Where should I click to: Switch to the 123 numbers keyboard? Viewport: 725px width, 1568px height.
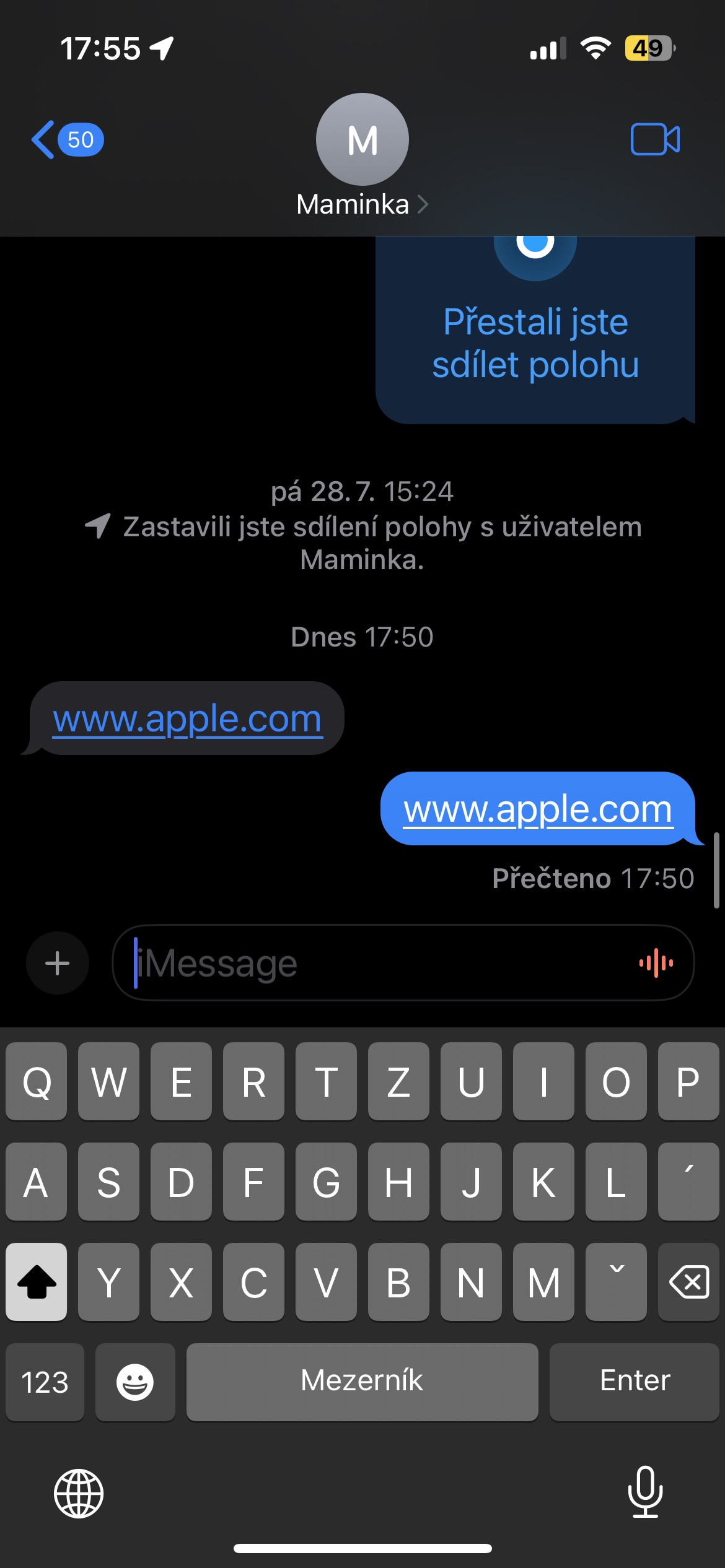(x=45, y=1382)
